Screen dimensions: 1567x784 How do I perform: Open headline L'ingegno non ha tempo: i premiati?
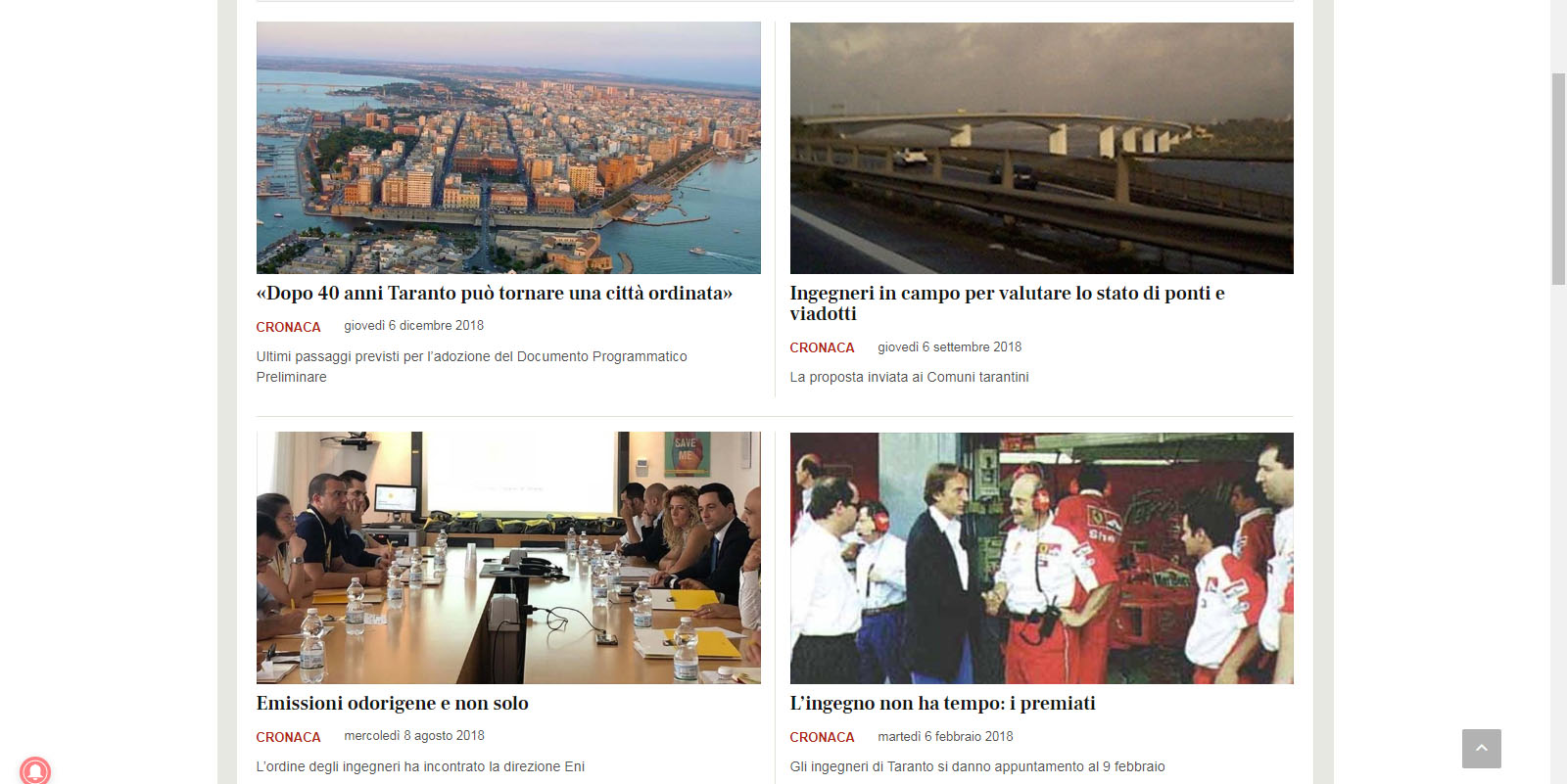point(942,703)
